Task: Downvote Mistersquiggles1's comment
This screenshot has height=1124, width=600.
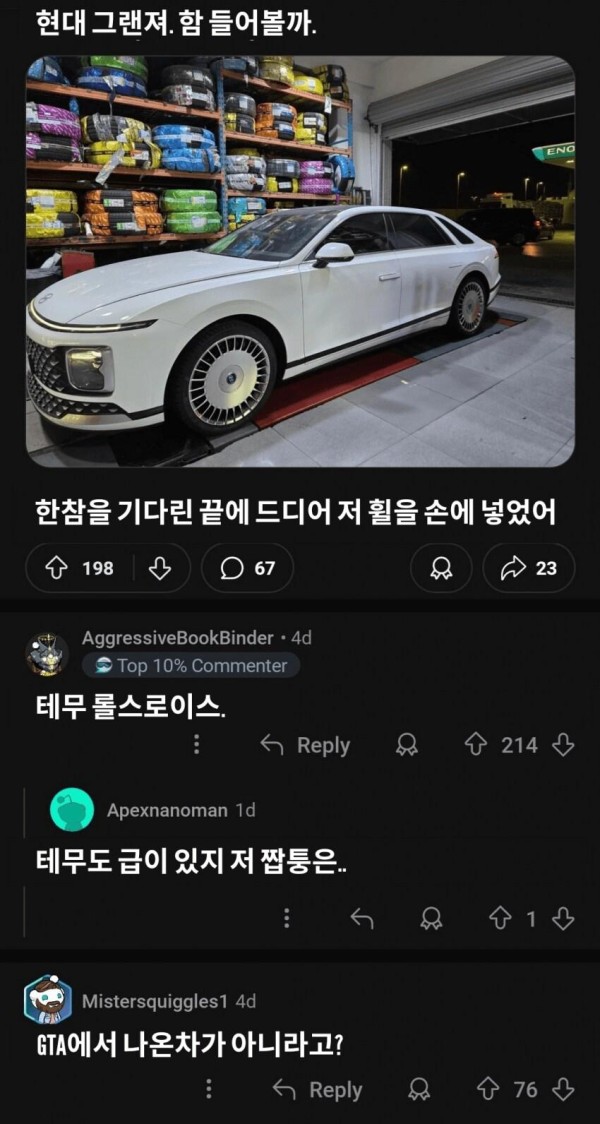Action: [x=563, y=1090]
